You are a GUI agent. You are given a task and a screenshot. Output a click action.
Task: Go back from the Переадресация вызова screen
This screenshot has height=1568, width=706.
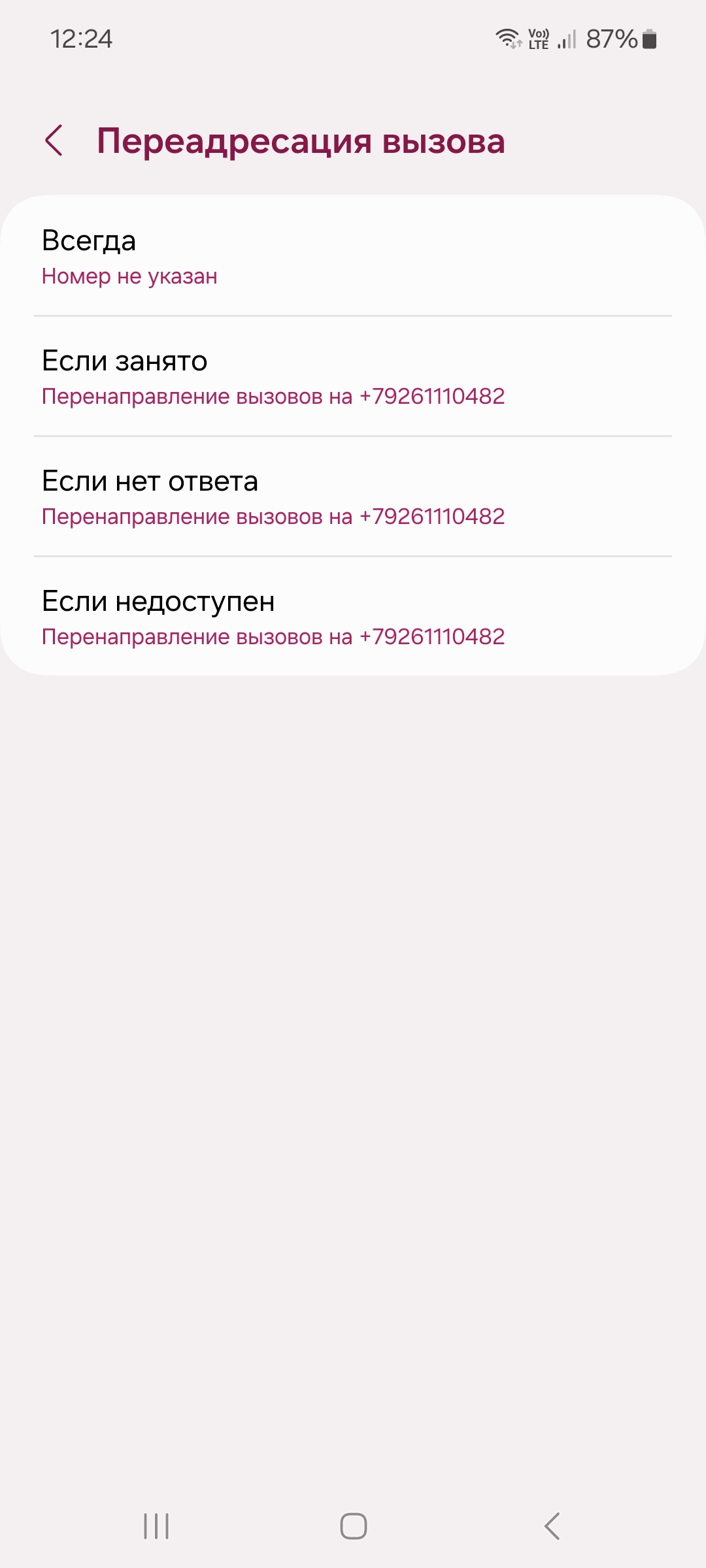point(54,140)
